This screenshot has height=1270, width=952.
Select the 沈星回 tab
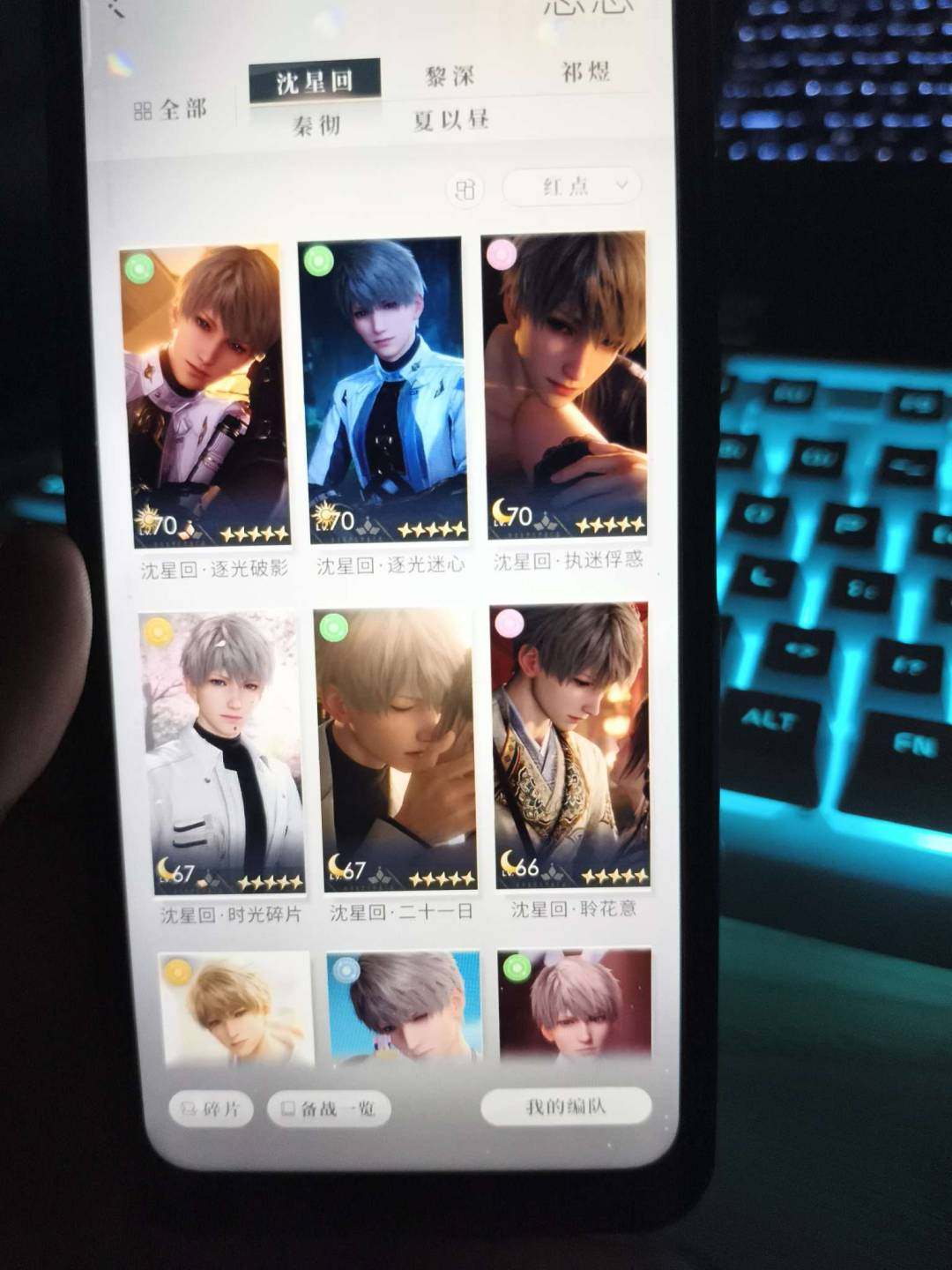315,82
